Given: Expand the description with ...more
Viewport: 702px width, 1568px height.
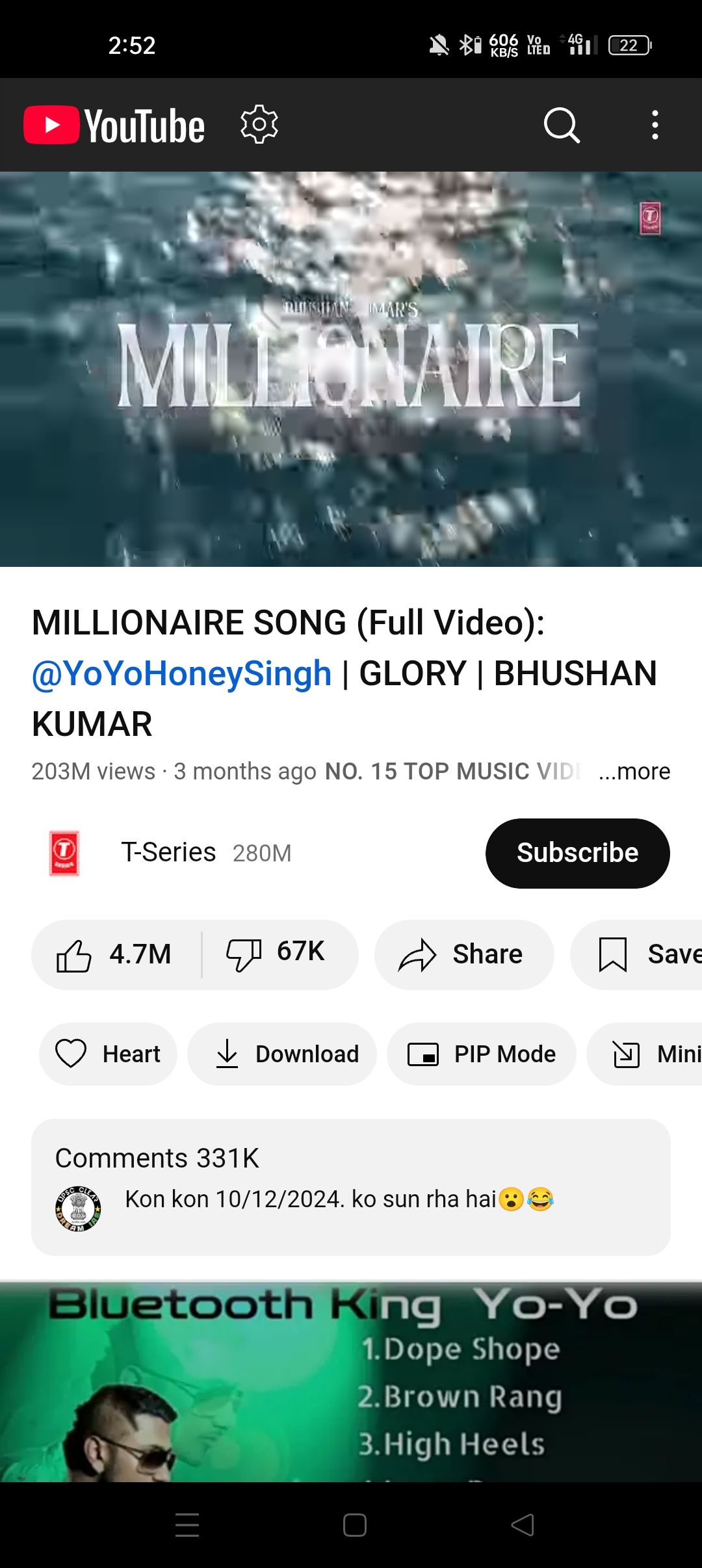Looking at the screenshot, I should (x=634, y=772).
